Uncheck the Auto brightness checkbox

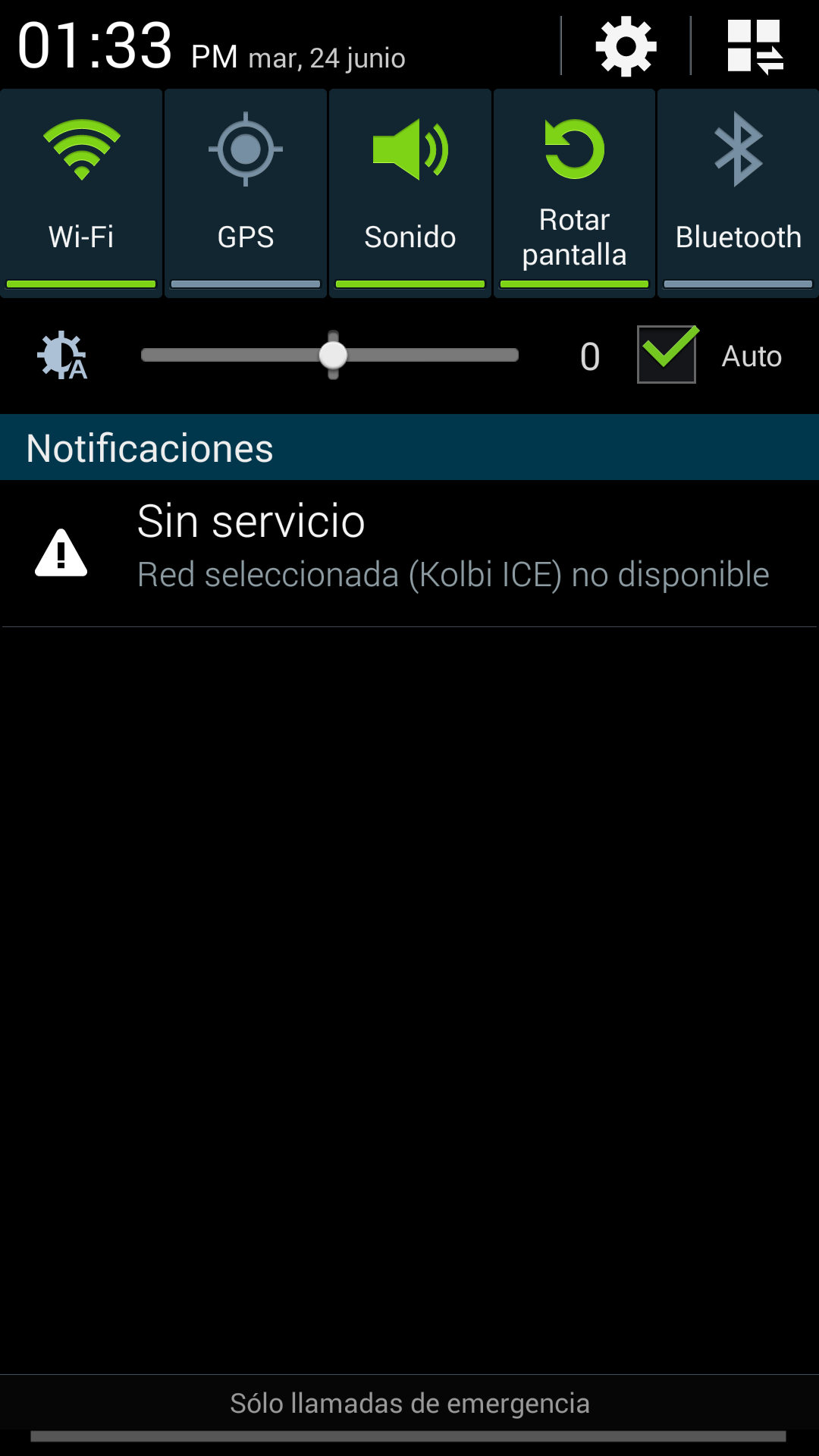tap(667, 355)
